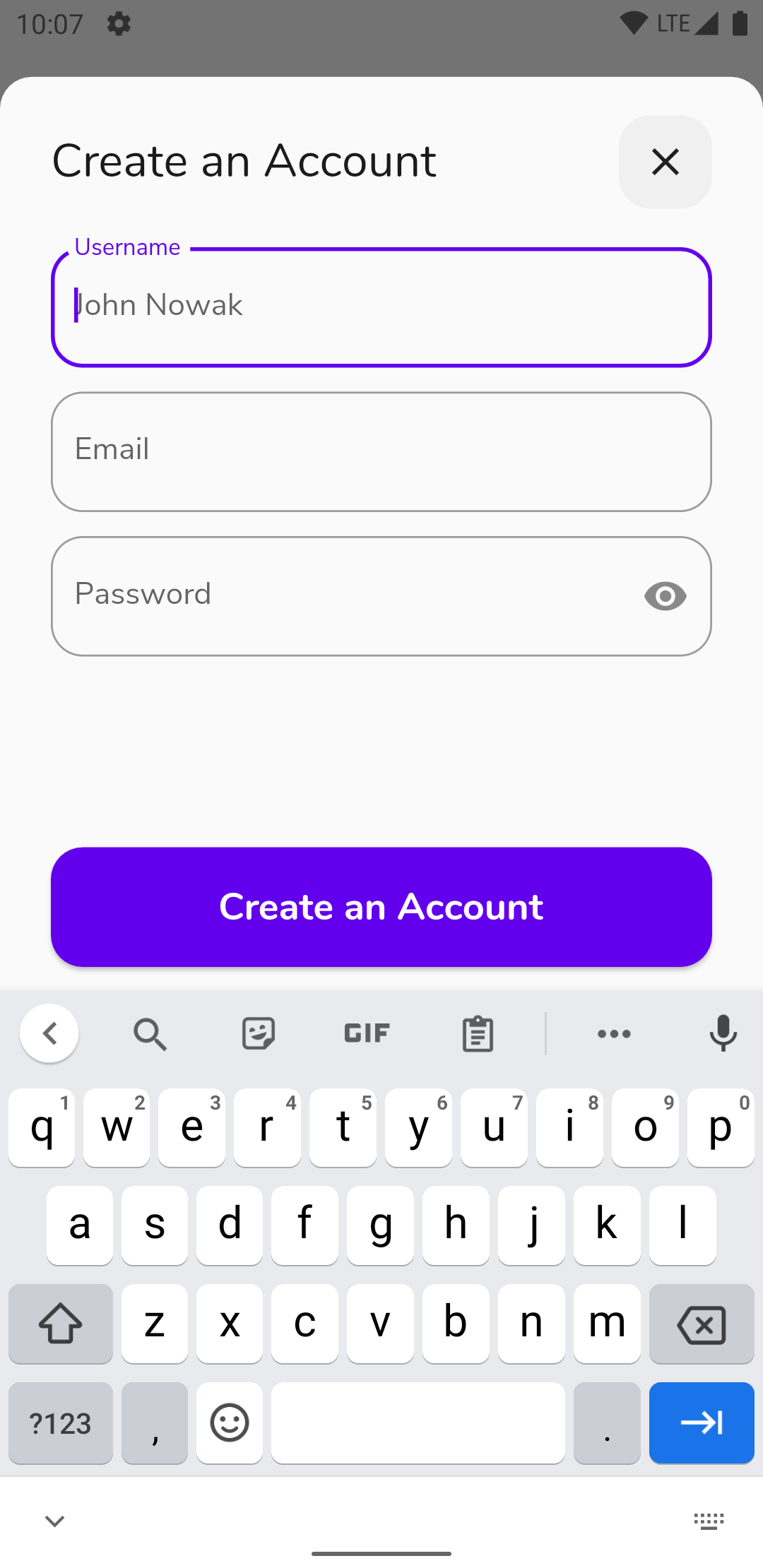
Task: Tap the backspace key
Action: tap(702, 1324)
